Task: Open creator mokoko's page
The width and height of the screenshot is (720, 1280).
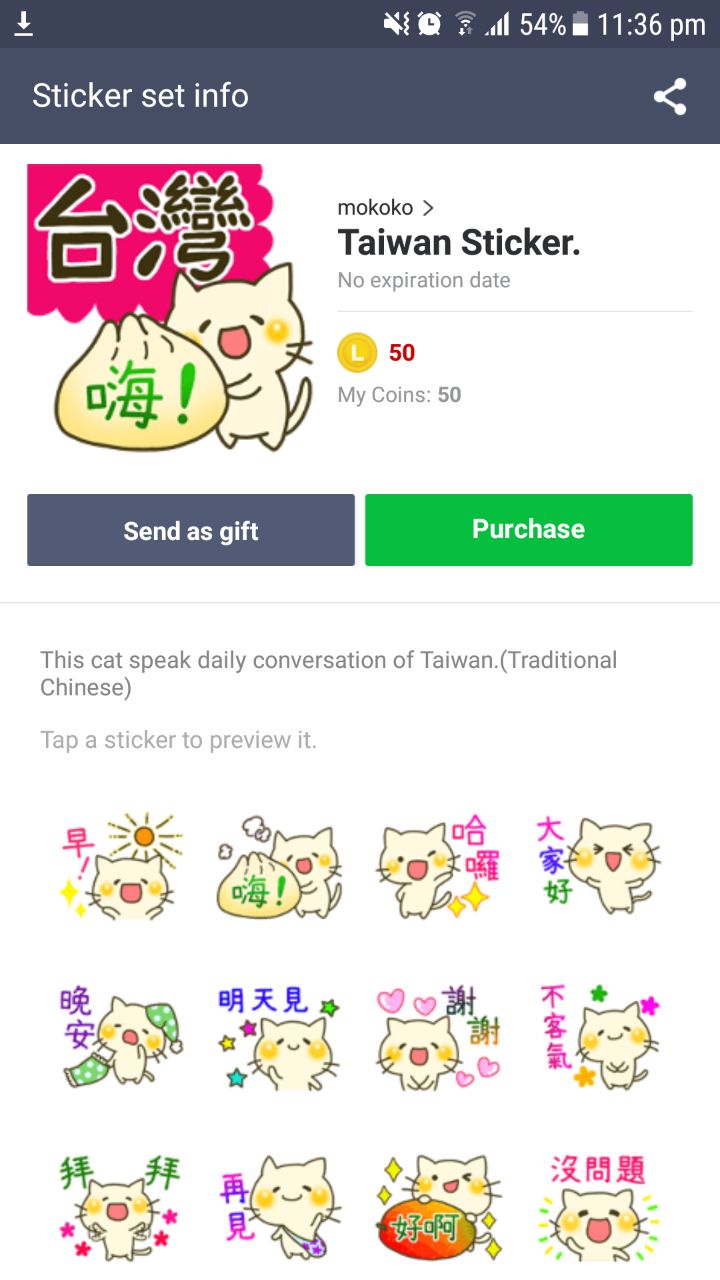Action: coord(385,208)
